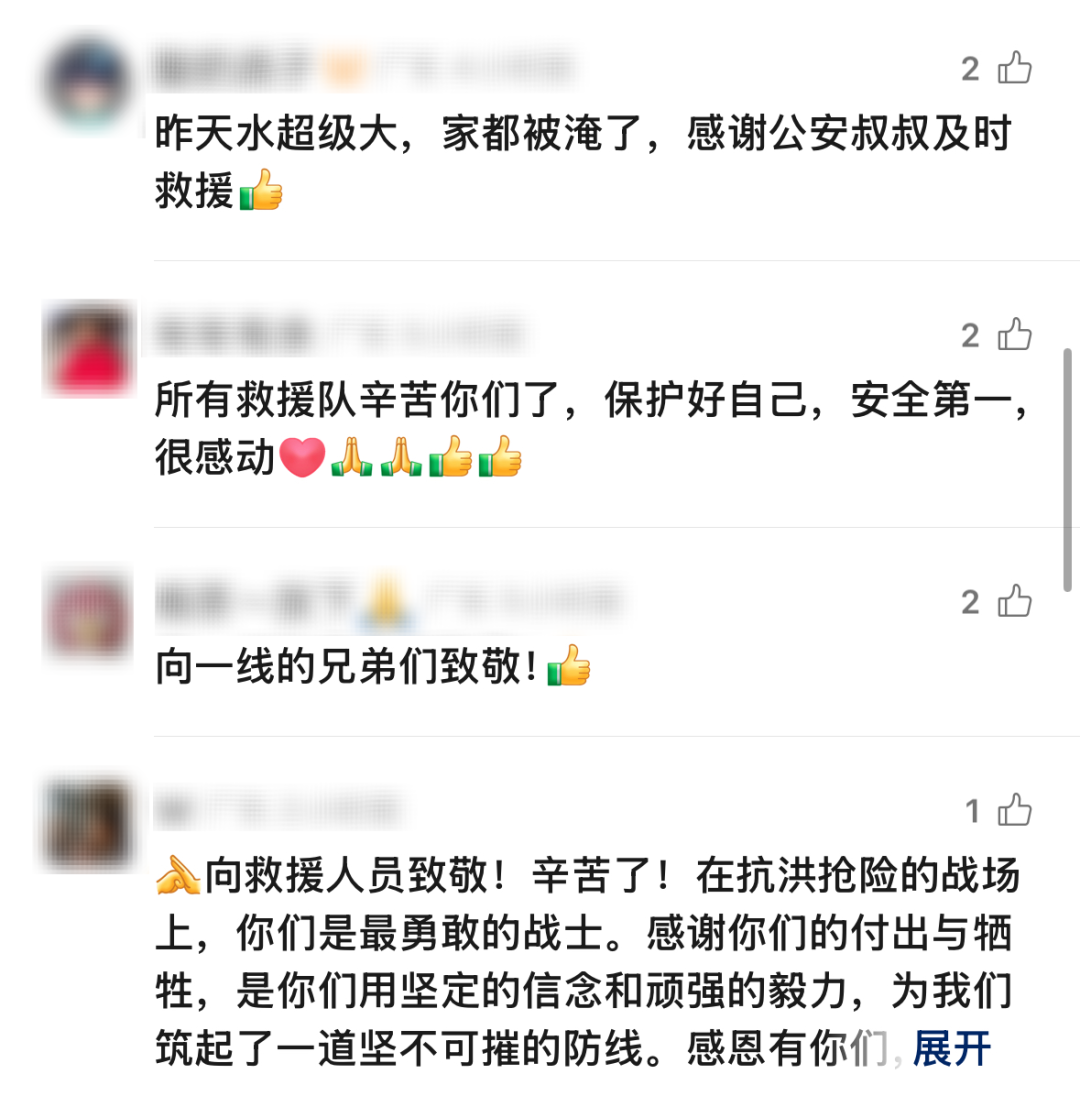Expand the long comment via 展开
This screenshot has width=1080, height=1096.
click(951, 1050)
